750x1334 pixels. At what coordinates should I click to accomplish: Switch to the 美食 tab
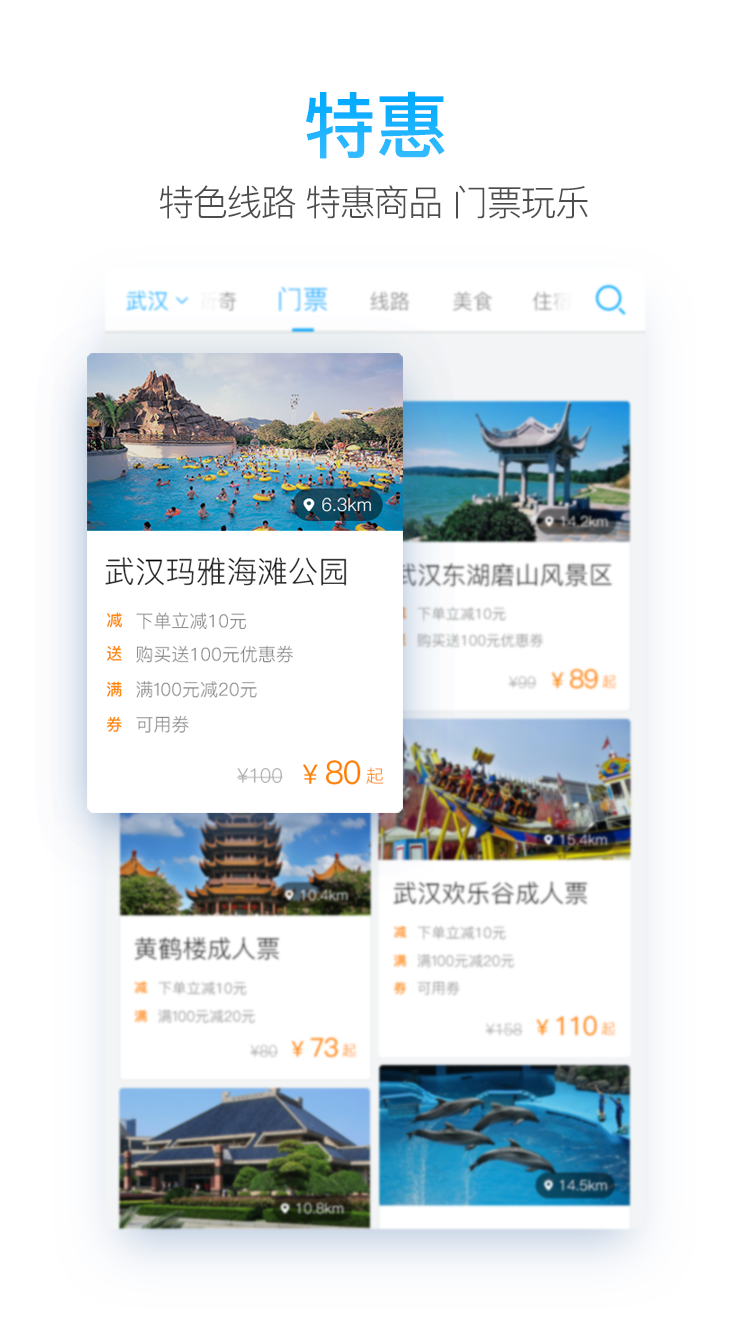[471, 299]
